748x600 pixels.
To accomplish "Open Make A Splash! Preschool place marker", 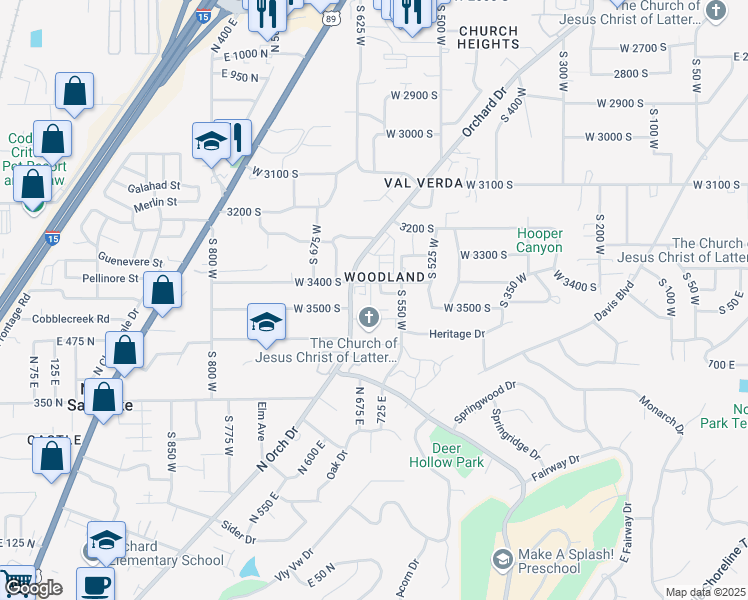I will [502, 560].
